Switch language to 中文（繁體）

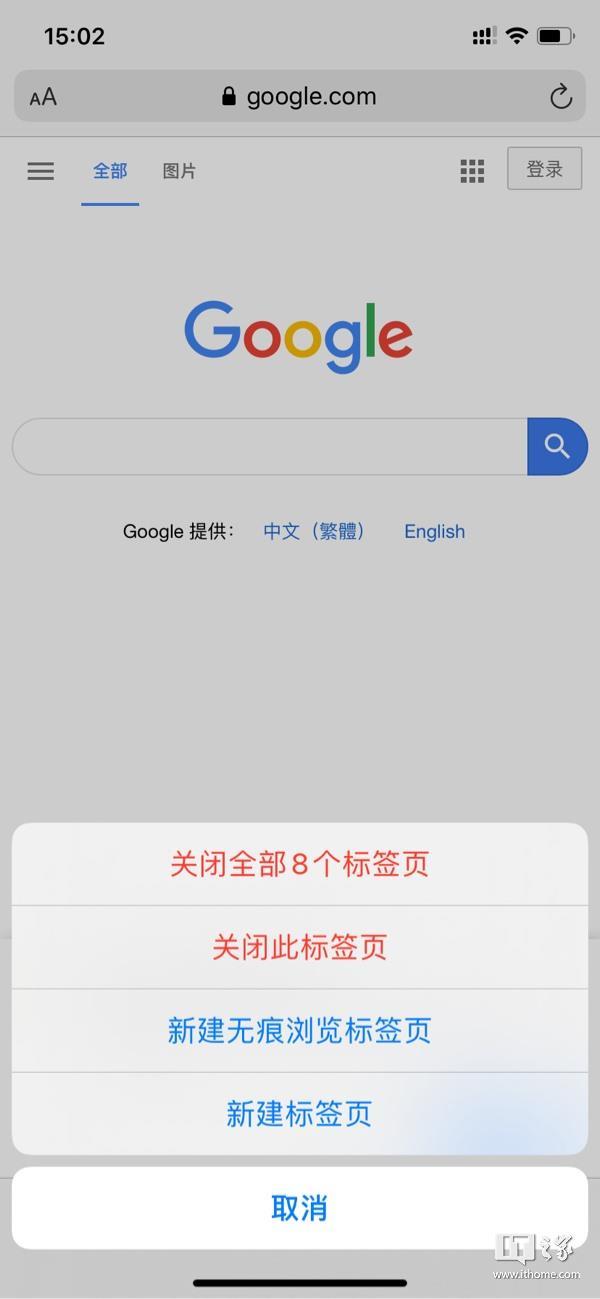(x=314, y=531)
